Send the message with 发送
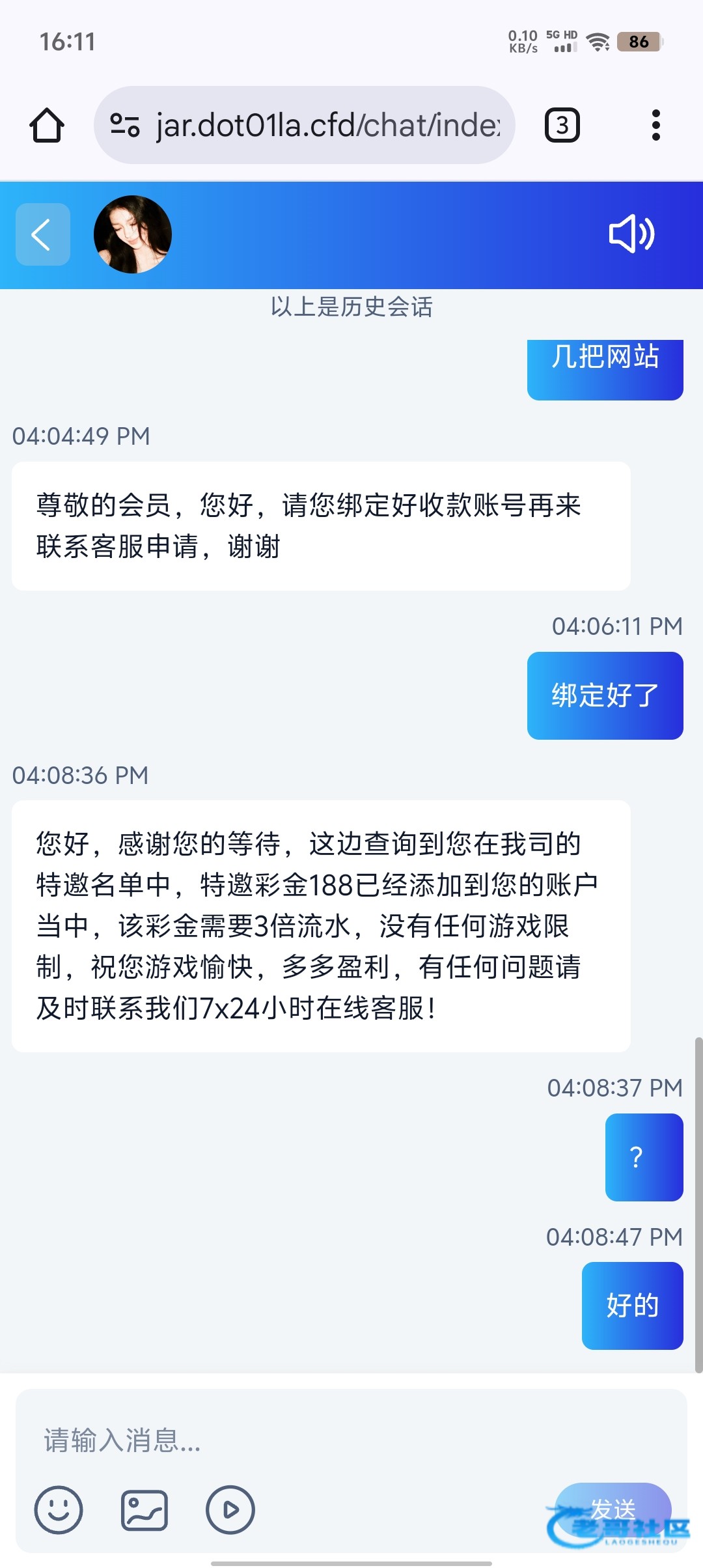The height and width of the screenshot is (1568, 703). [x=613, y=1508]
